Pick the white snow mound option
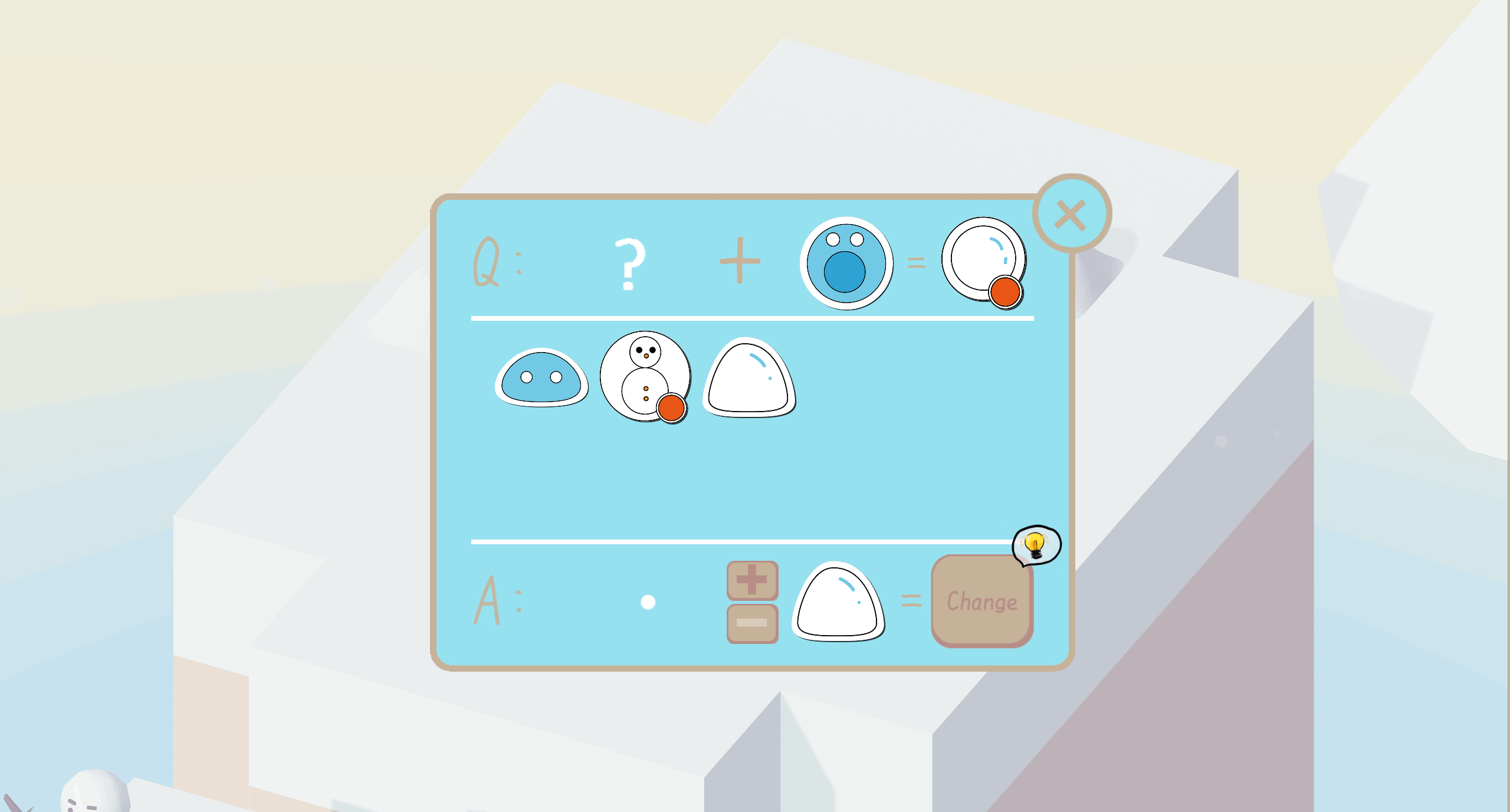1510x812 pixels. pyautogui.click(x=749, y=379)
